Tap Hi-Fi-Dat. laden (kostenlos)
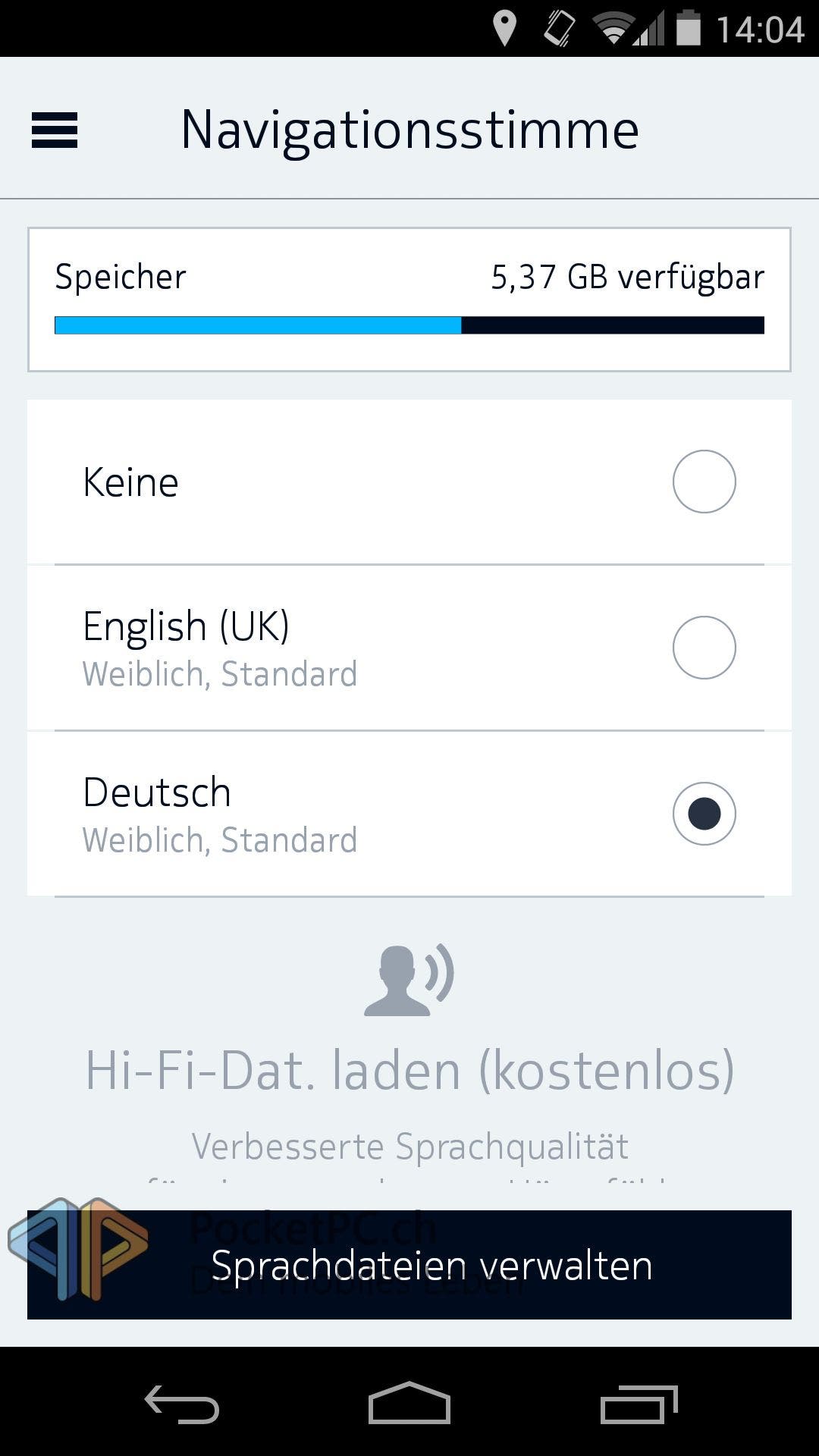The height and width of the screenshot is (1456, 819). [x=409, y=1070]
